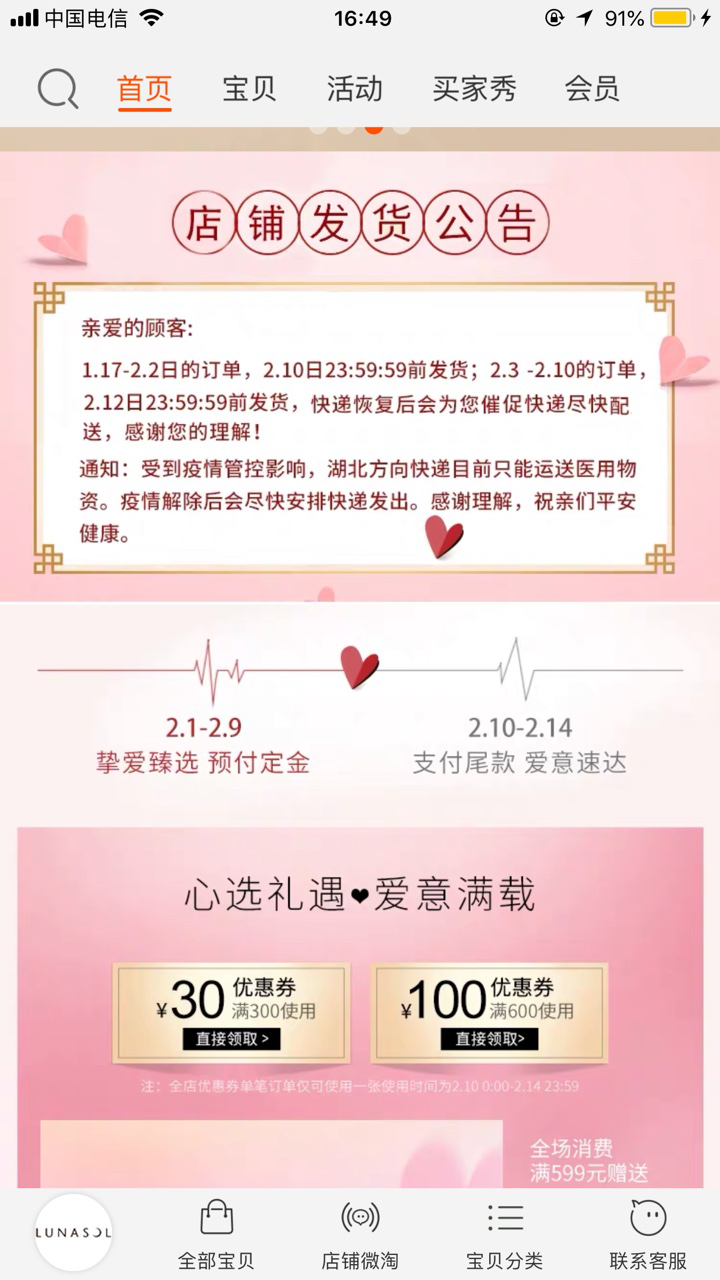Tap the LUNASOL shop logo button
The width and height of the screenshot is (720, 1280).
pyautogui.click(x=73, y=1232)
